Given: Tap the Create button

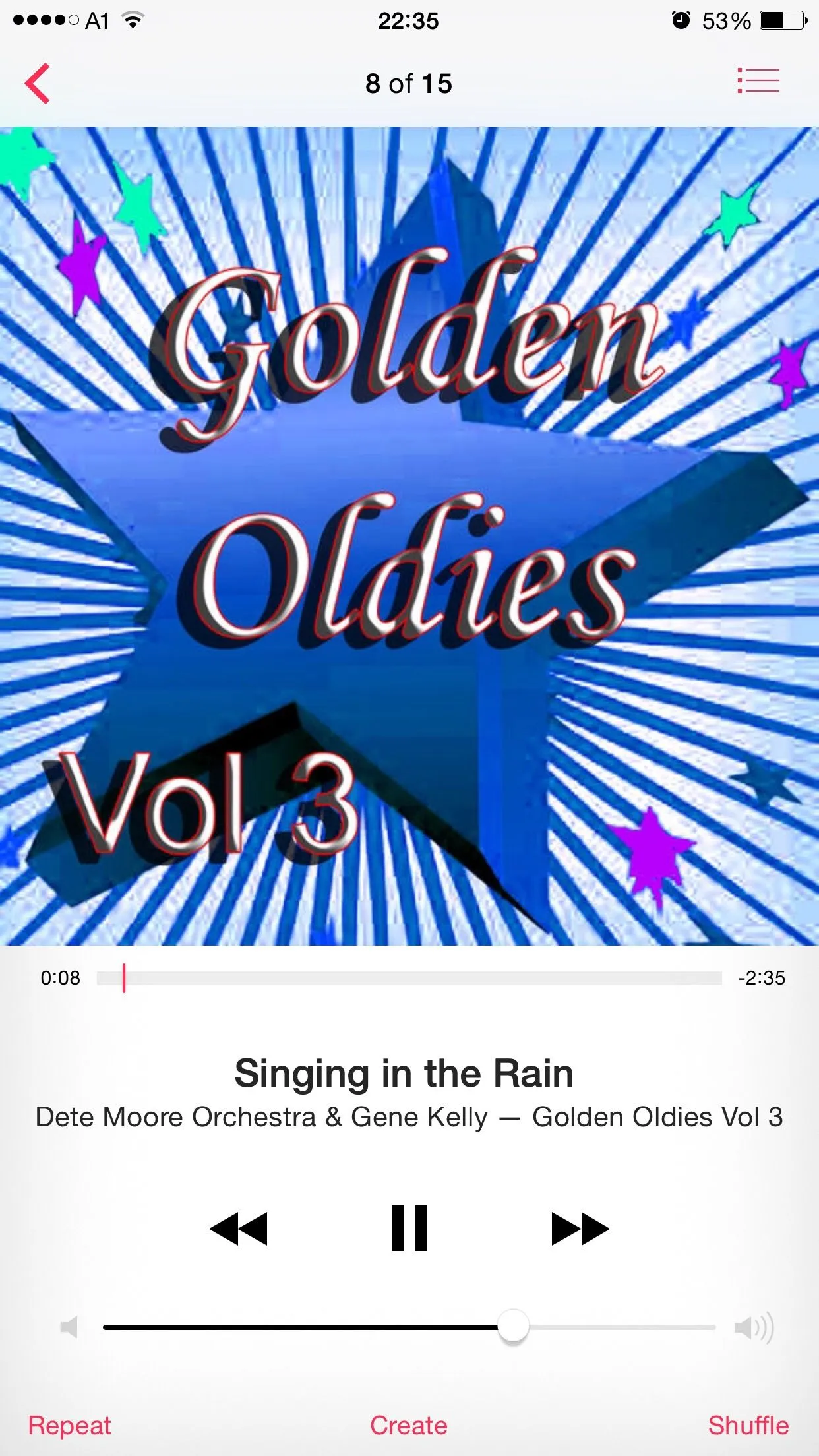Looking at the screenshot, I should pos(409,1425).
